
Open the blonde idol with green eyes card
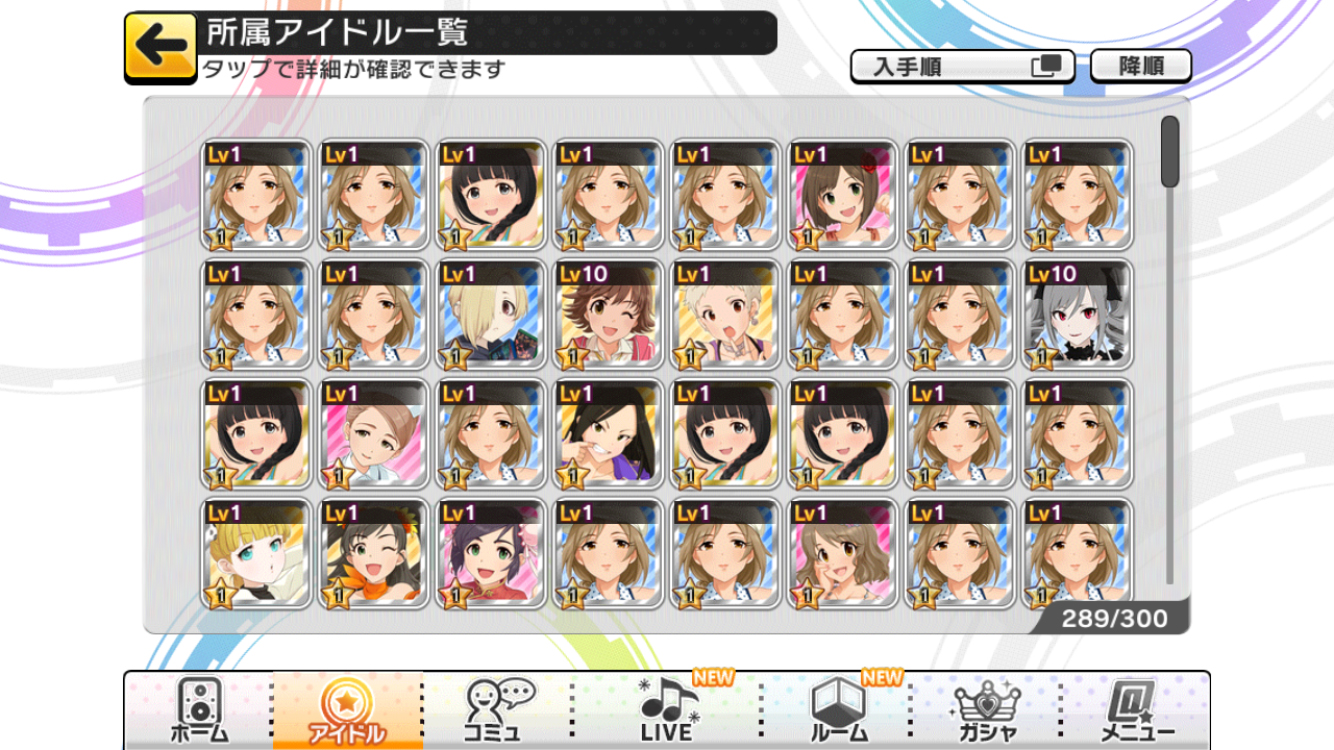point(258,554)
